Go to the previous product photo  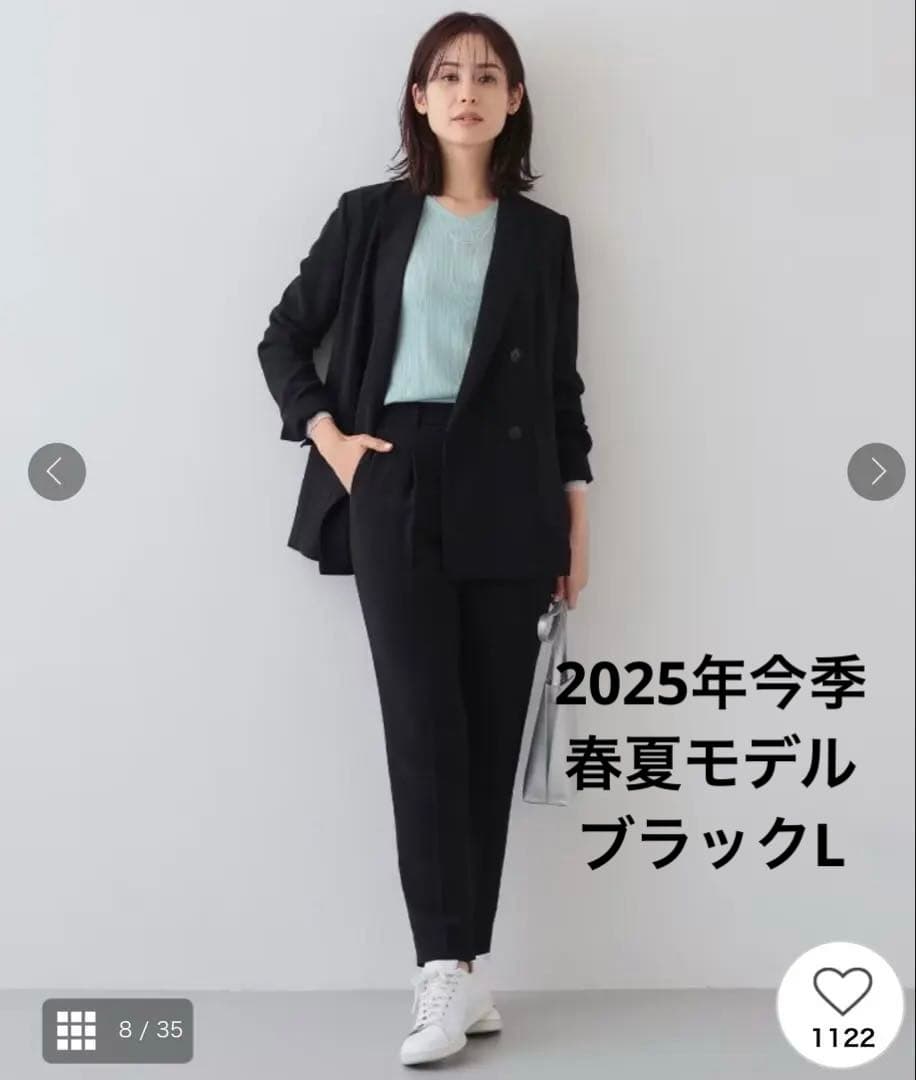[x=57, y=471]
